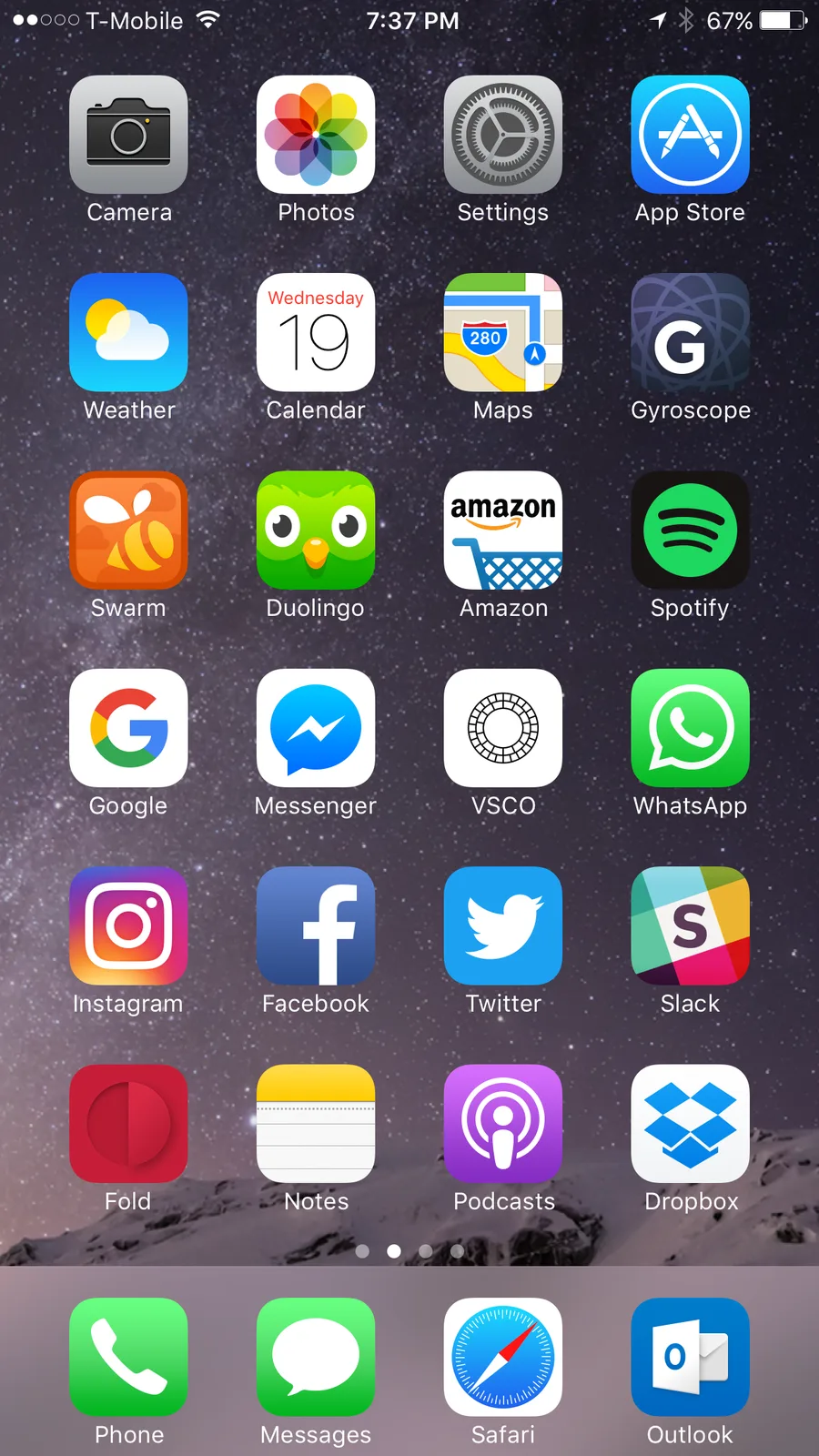The image size is (819, 1456).
Task: Start Spotify
Action: click(691, 531)
